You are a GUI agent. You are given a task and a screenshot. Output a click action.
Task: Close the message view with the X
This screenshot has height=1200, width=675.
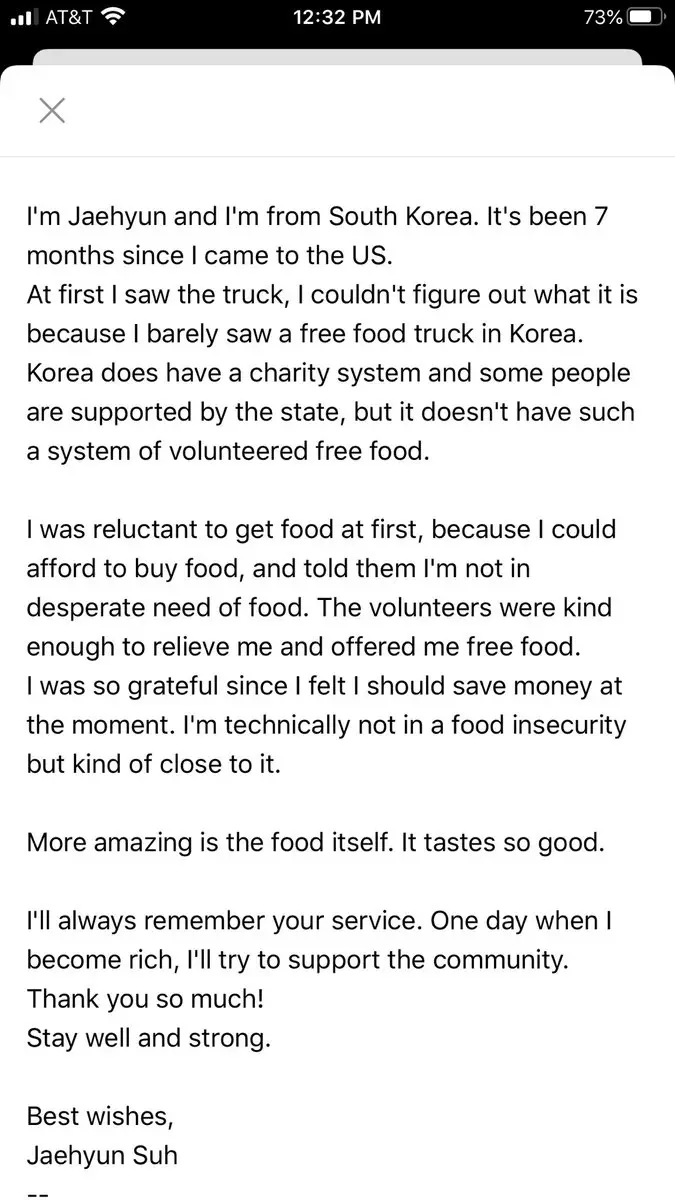[52, 110]
